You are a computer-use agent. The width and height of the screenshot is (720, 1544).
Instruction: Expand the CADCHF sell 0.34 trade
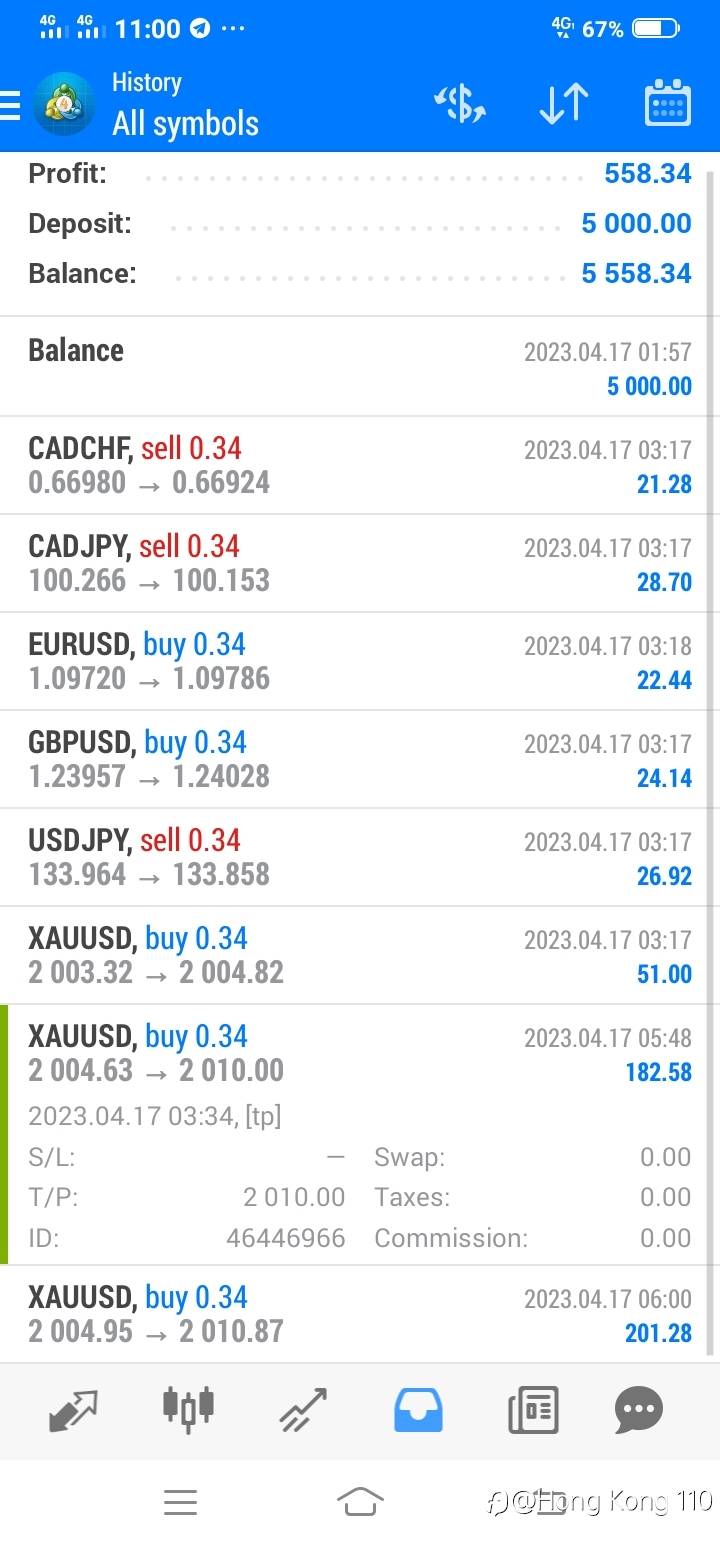360,466
